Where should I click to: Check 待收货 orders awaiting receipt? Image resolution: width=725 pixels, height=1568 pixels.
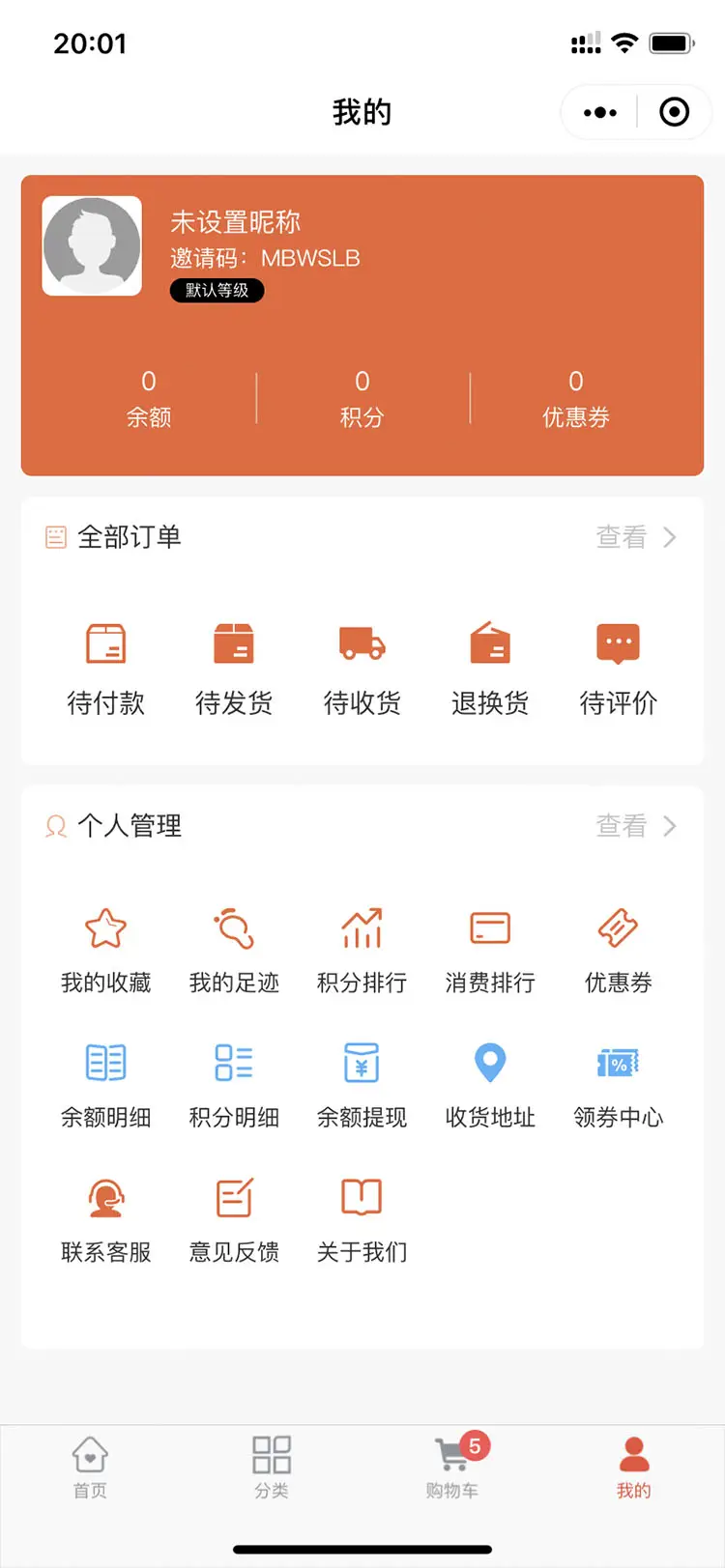point(362,667)
